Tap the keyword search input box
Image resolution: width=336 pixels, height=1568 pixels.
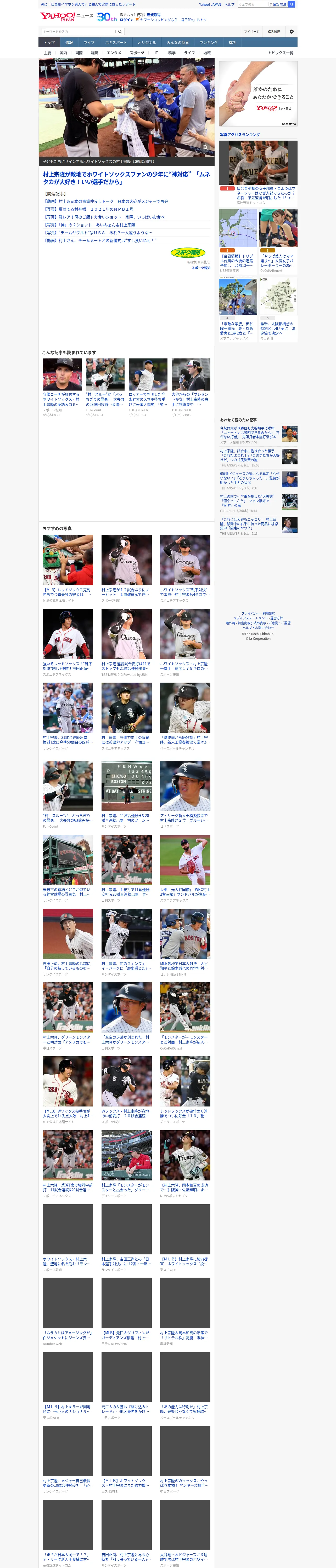pos(79,32)
